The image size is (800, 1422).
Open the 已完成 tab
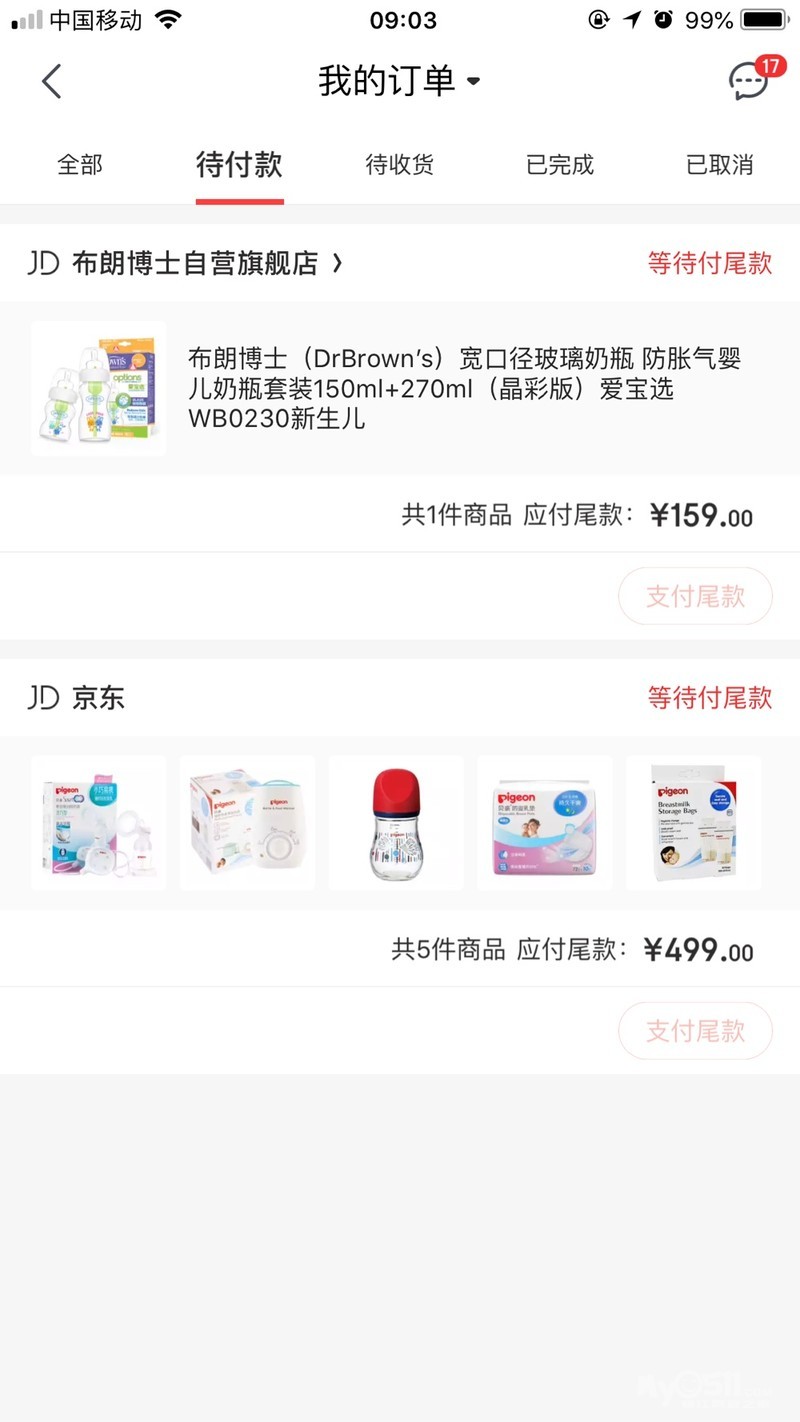560,165
